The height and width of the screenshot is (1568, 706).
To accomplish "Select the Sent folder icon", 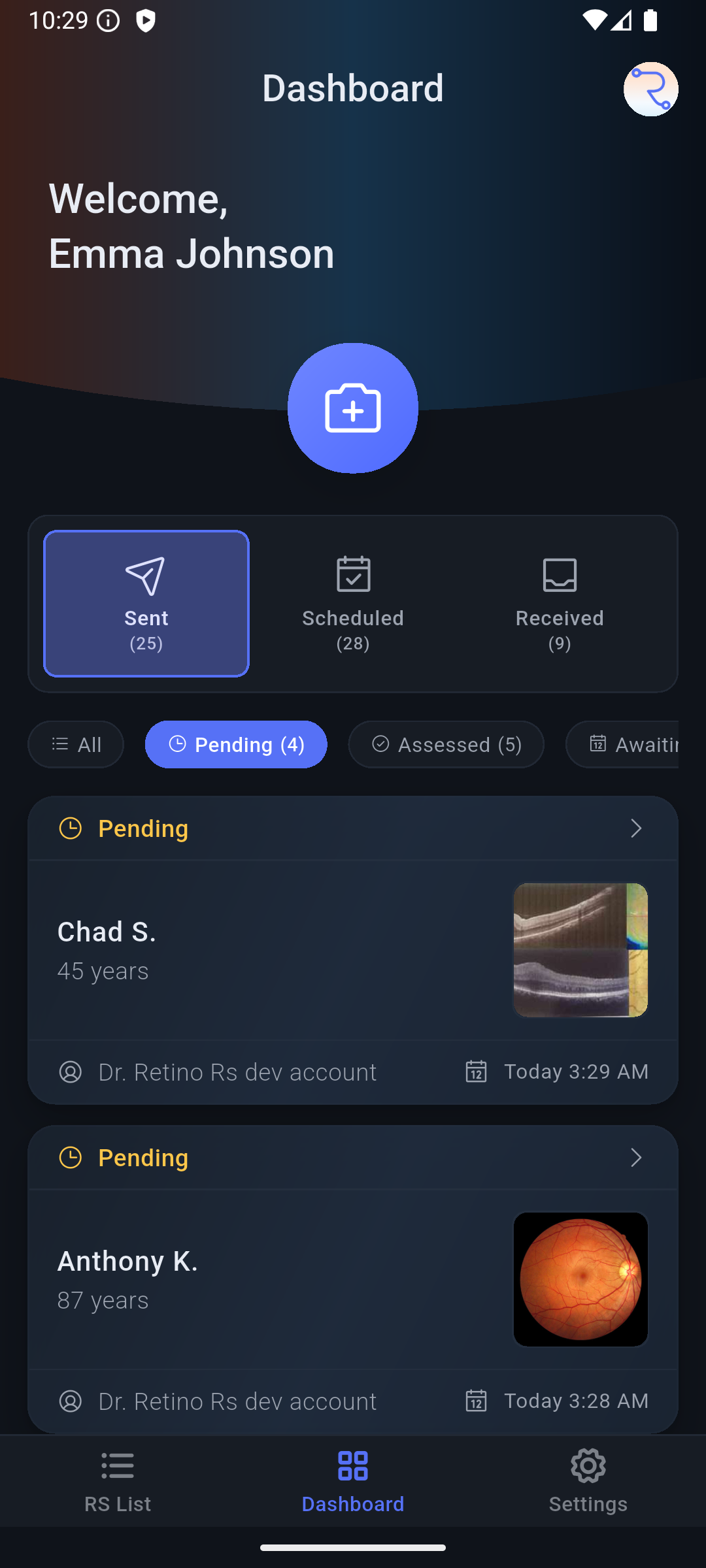I will coord(146,575).
